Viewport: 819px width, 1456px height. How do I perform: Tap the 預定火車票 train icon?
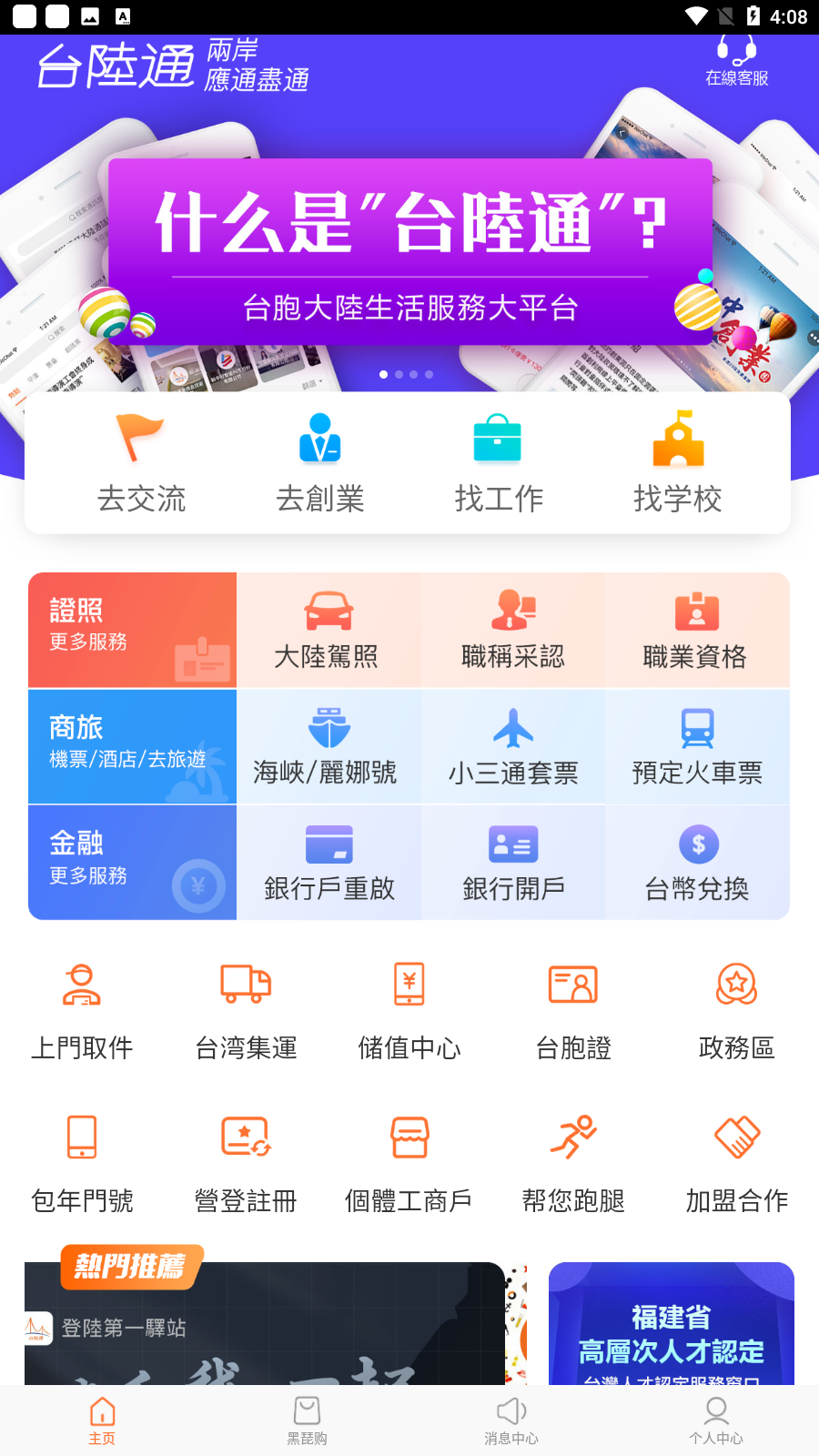click(698, 728)
